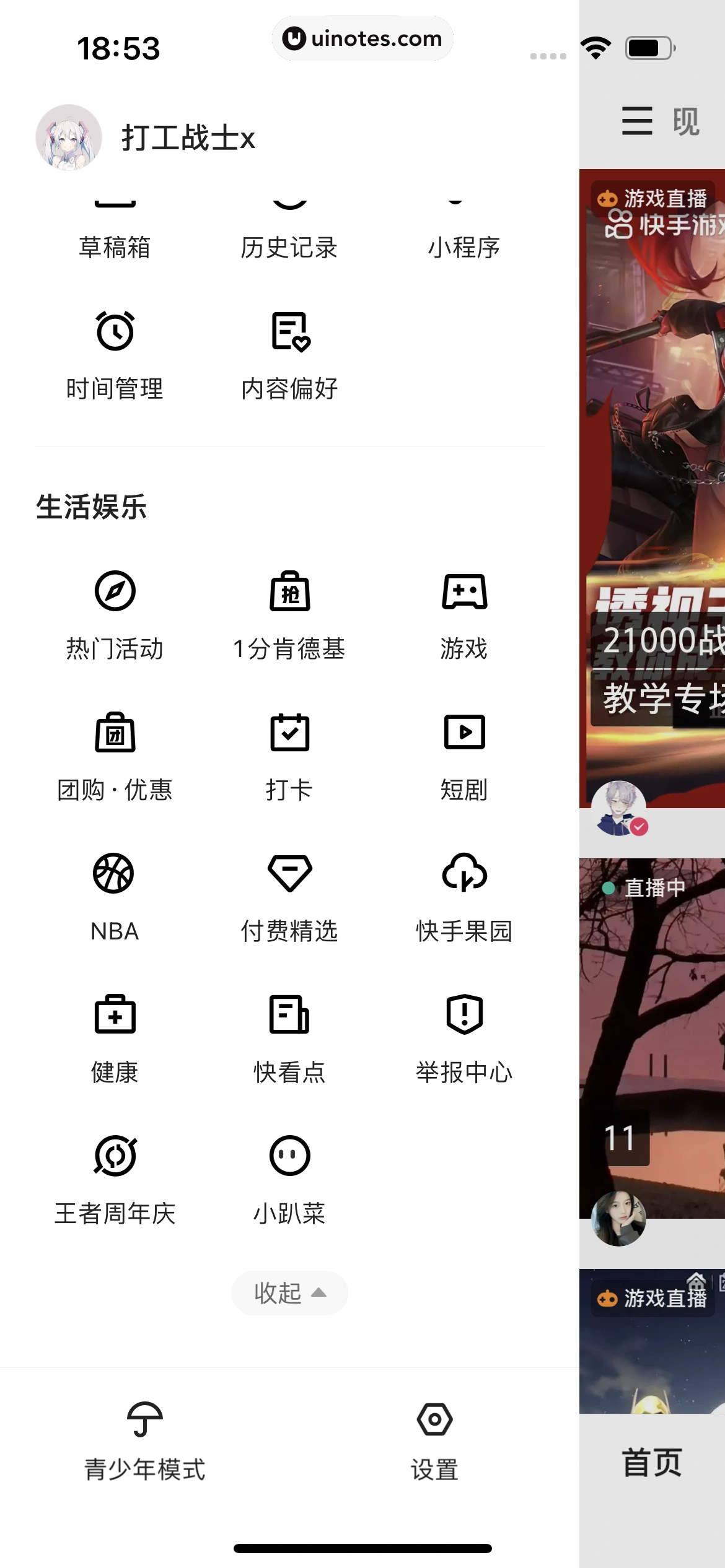Open 游戏 games section
The image size is (725, 1568).
464,615
